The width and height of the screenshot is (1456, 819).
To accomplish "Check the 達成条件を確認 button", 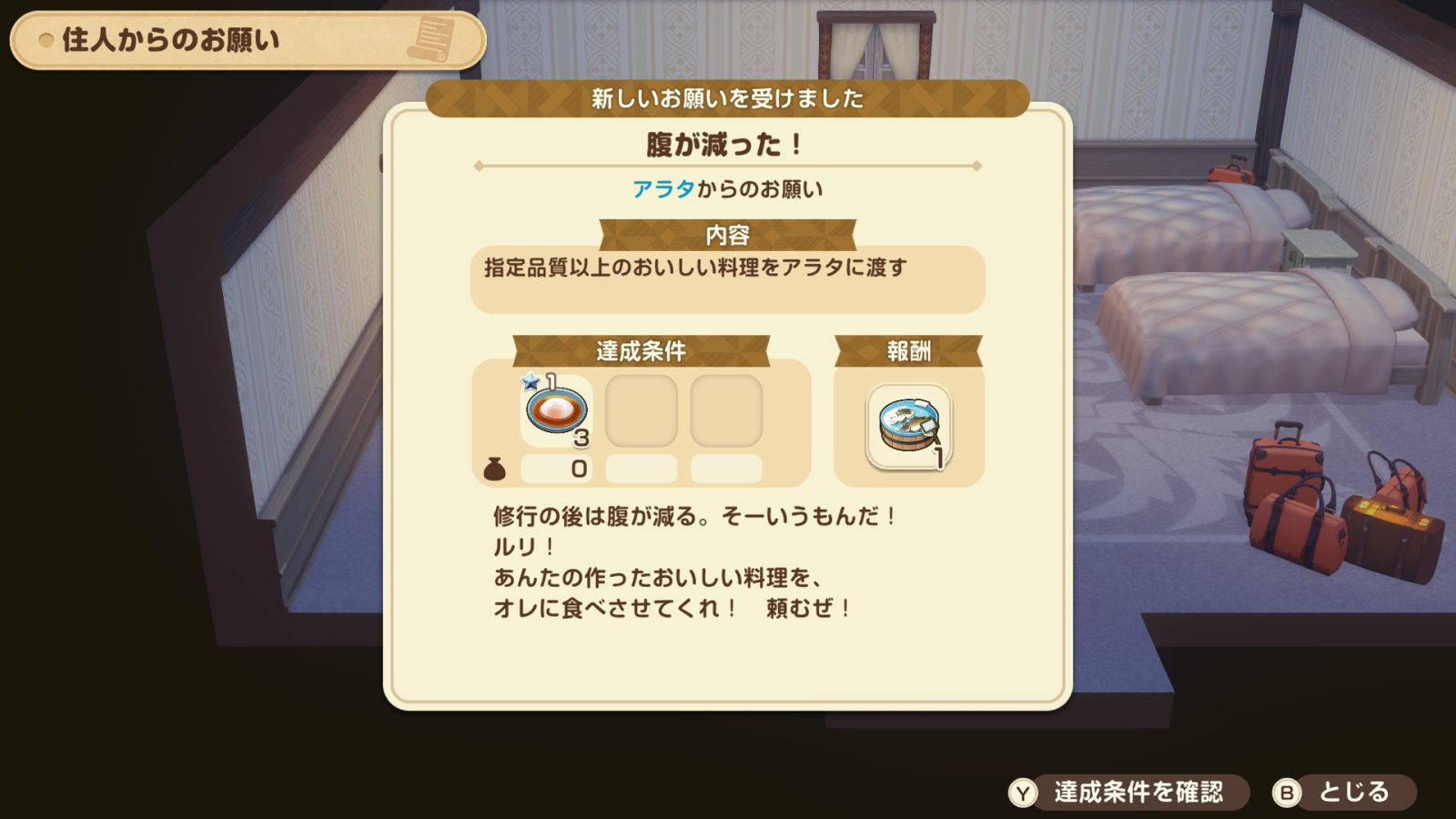I will point(1128,793).
